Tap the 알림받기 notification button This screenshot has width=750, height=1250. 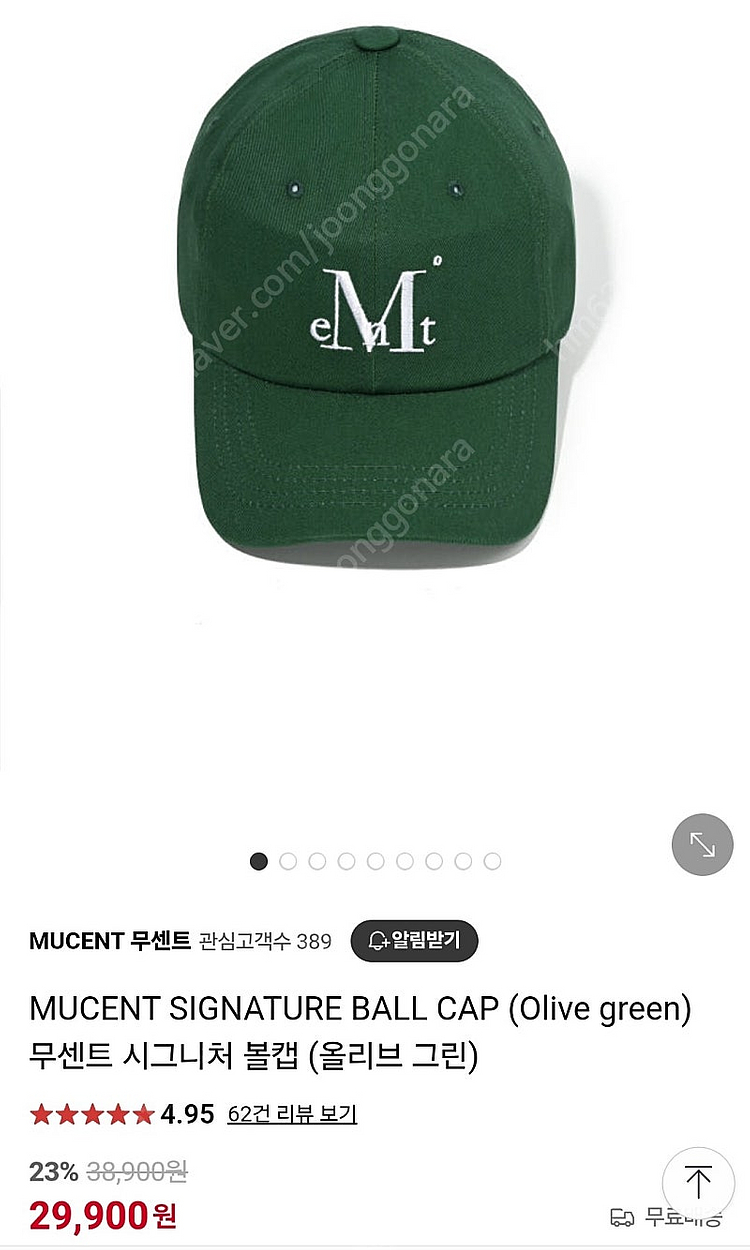pyautogui.click(x=414, y=941)
